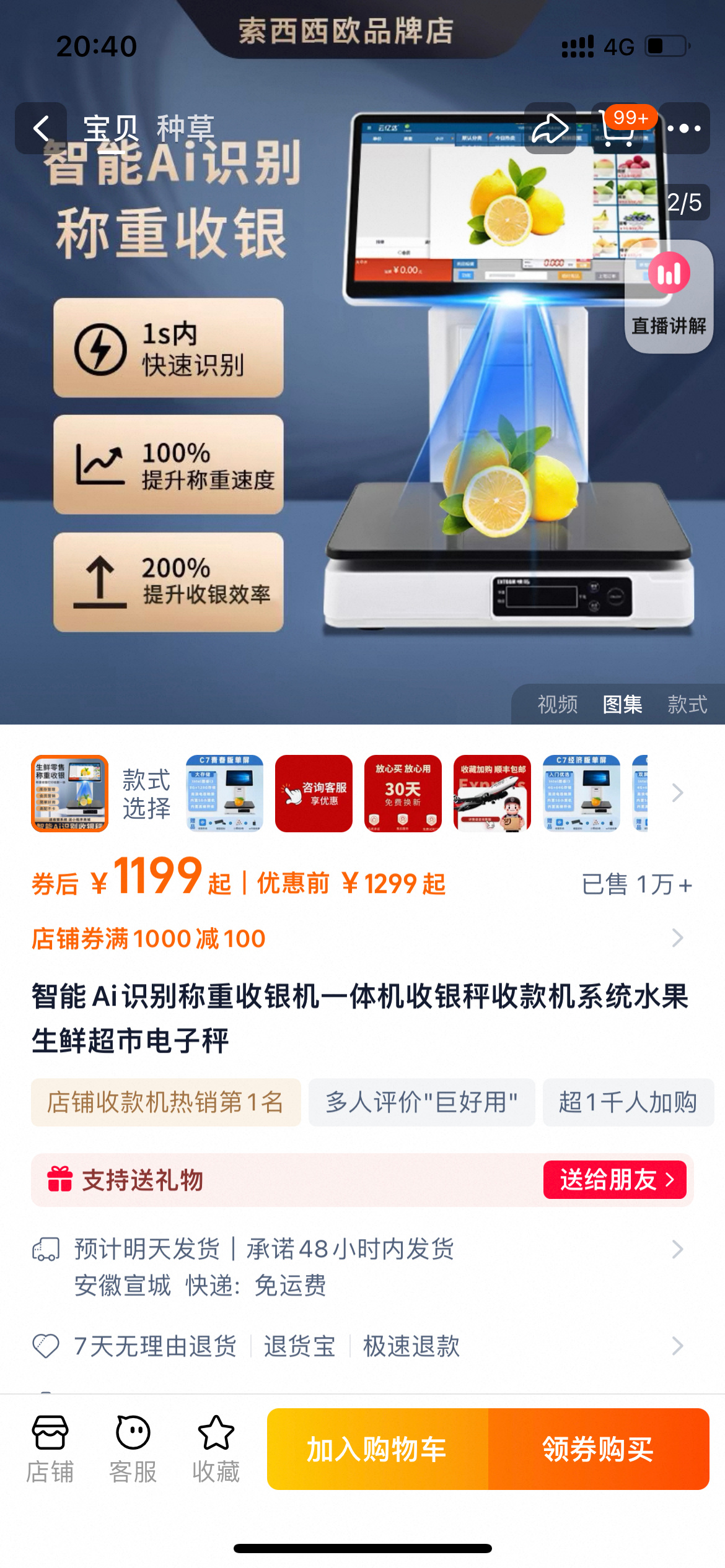
Task: Add item to 收藏 favorites
Action: [216, 1449]
